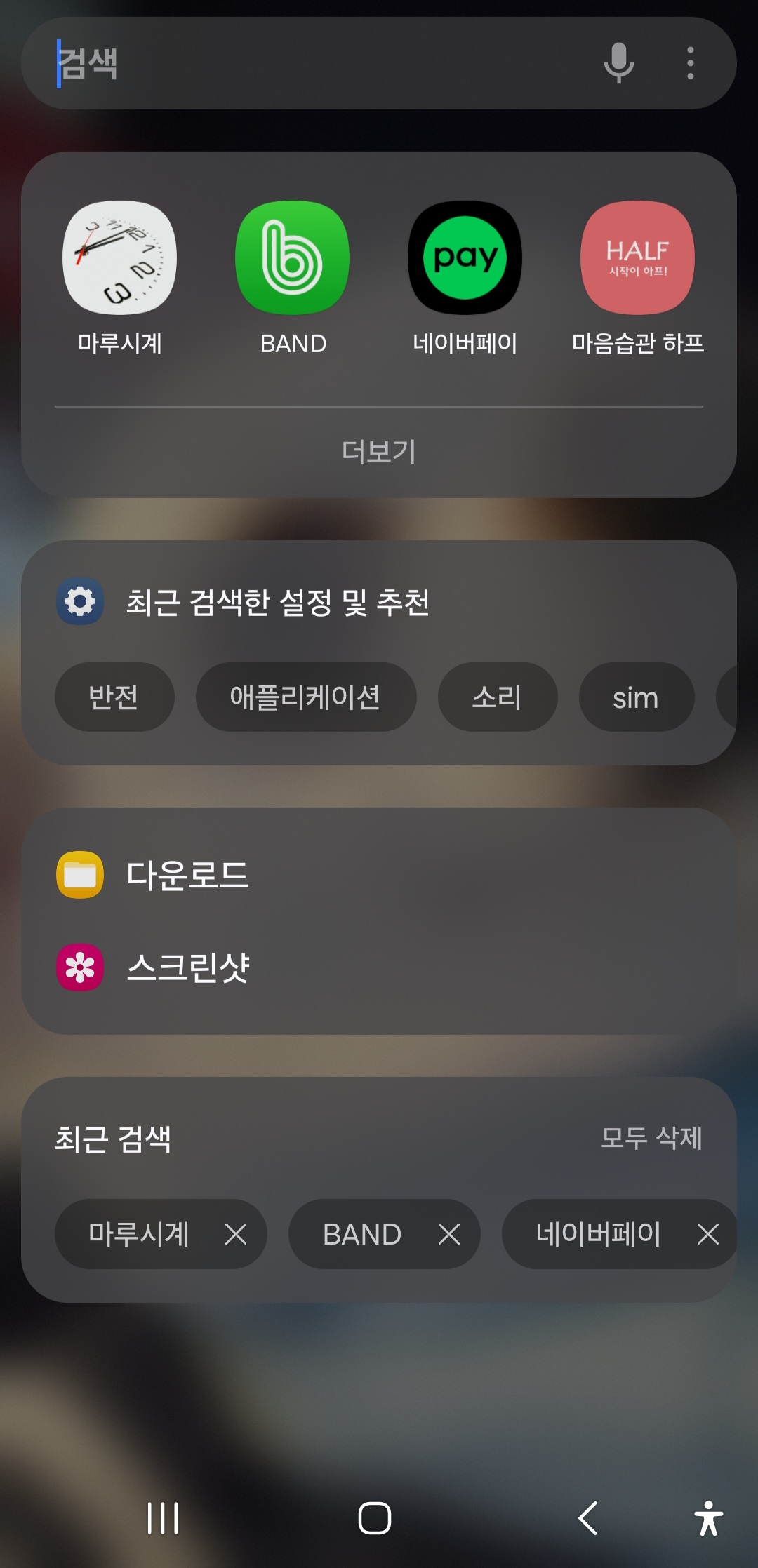Tap 더보기 to show more apps
This screenshot has width=758, height=1568.
[379, 451]
